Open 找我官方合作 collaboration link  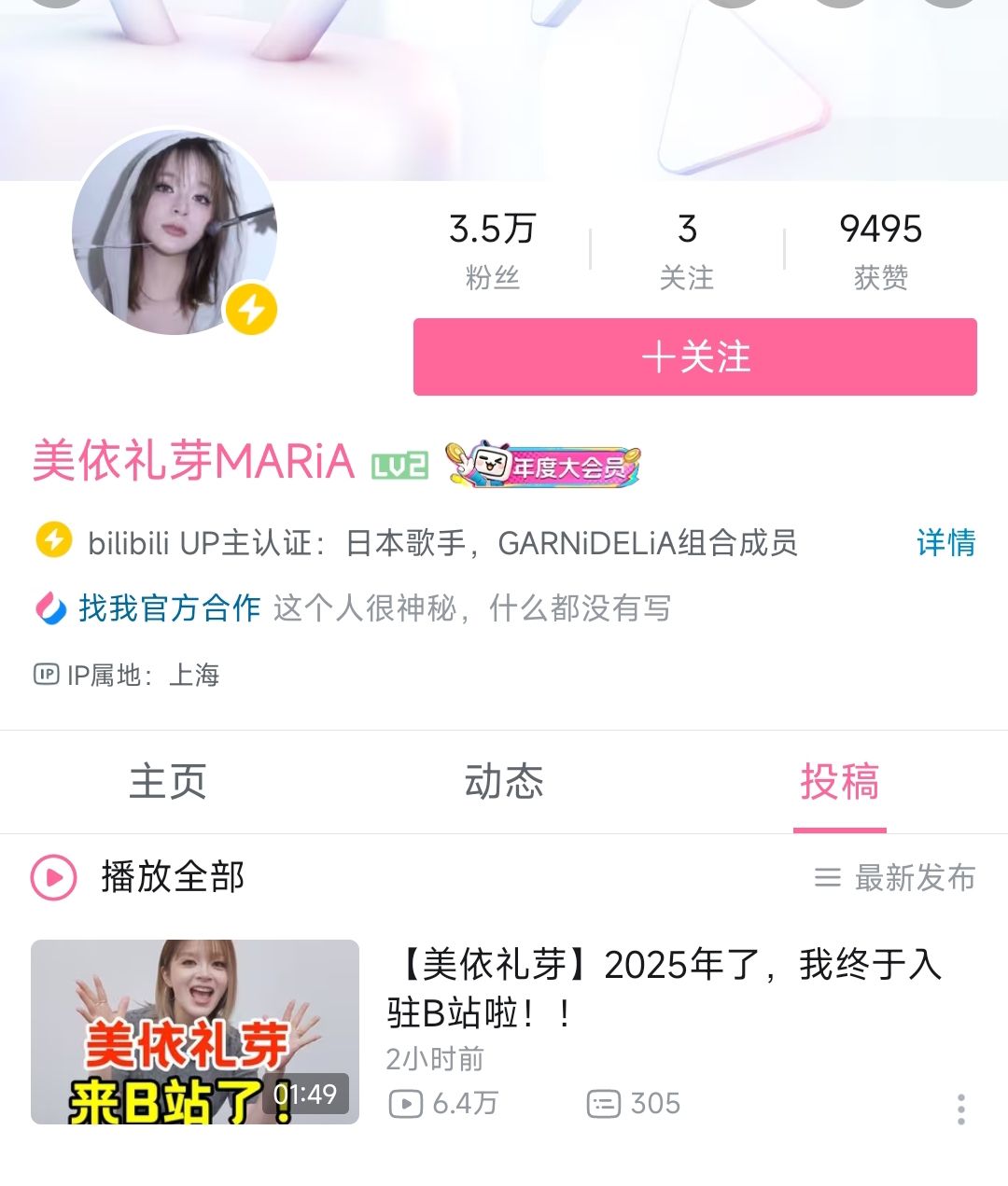pyautogui.click(x=168, y=608)
